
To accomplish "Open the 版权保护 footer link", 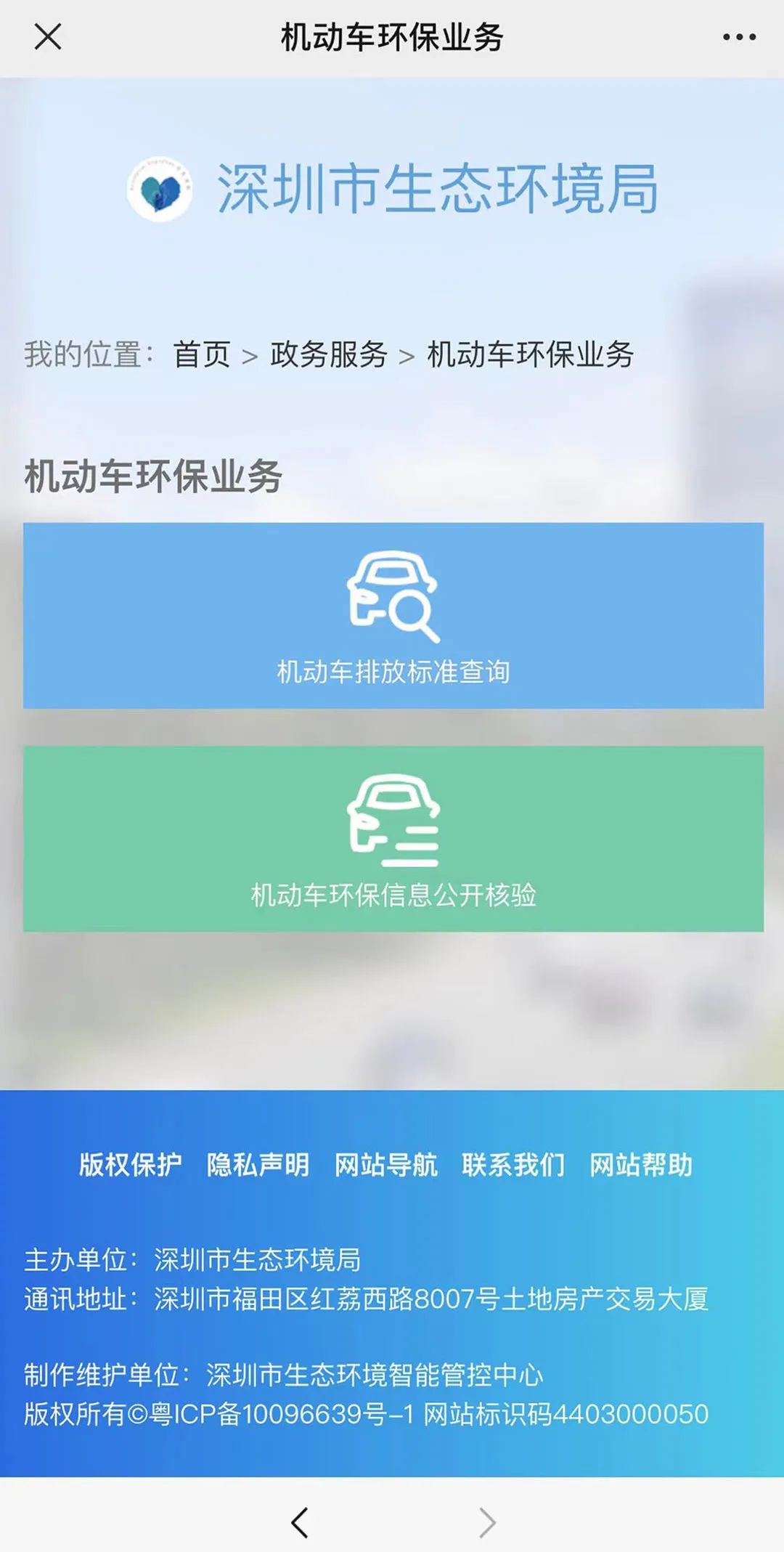I will (x=130, y=1164).
